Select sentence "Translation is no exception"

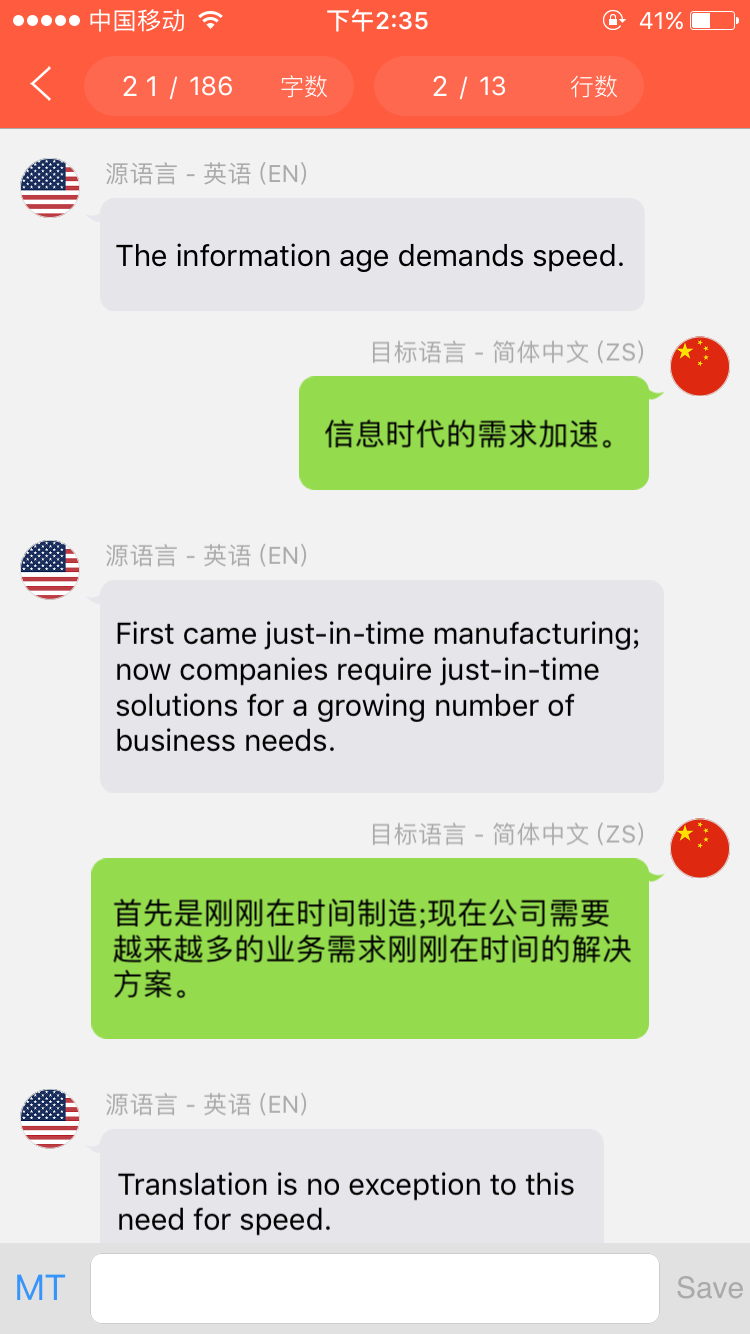click(x=350, y=1195)
